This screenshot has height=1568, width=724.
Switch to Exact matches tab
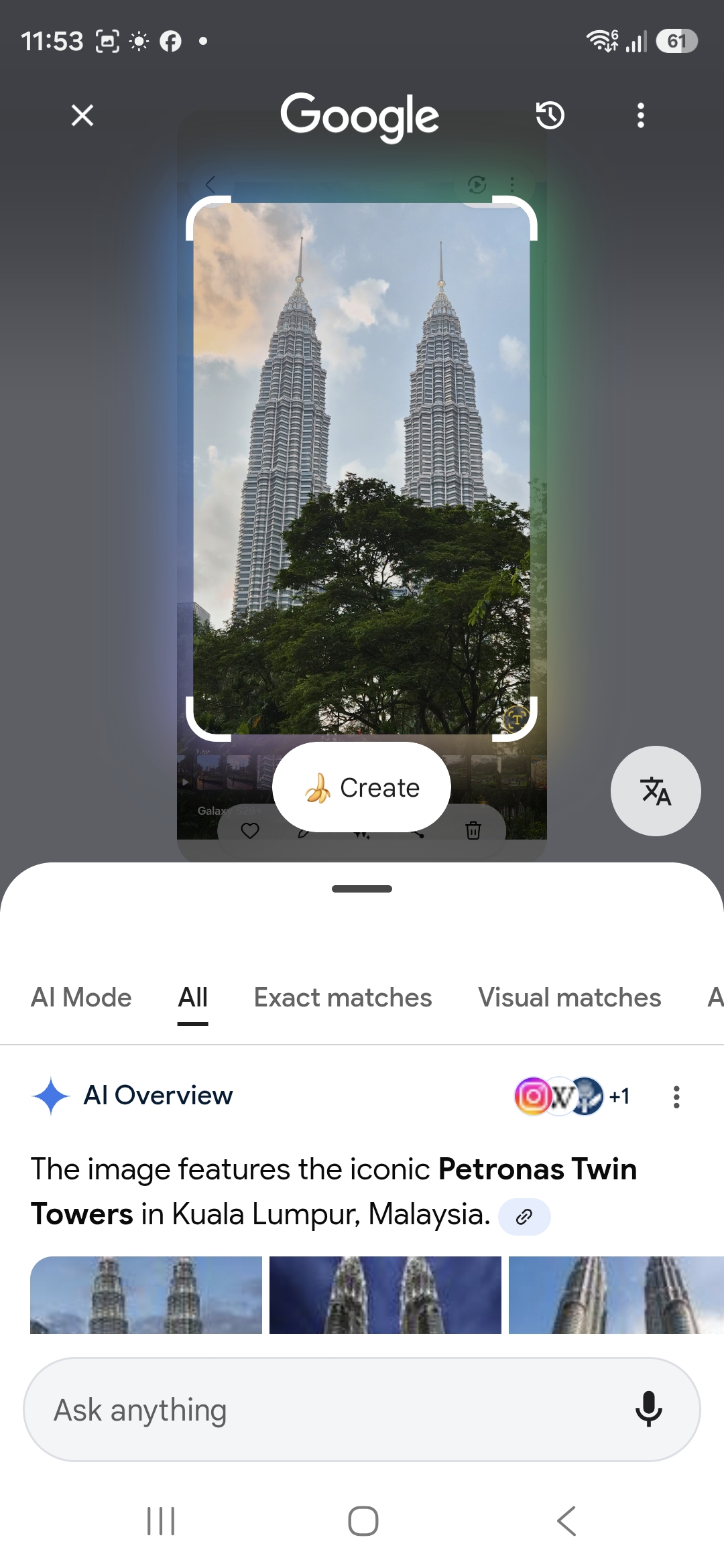[343, 998]
